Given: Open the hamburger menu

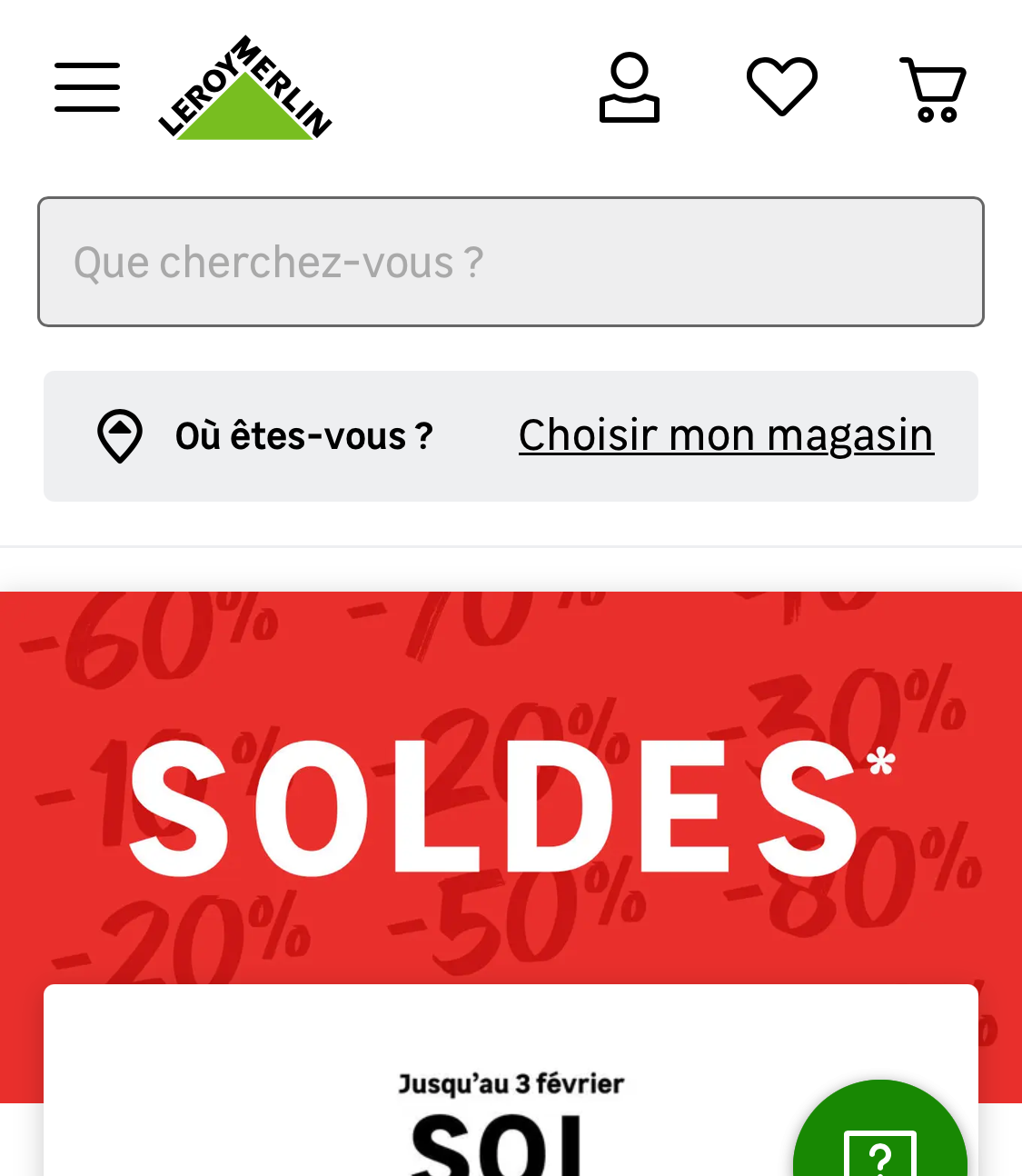Looking at the screenshot, I should point(87,87).
